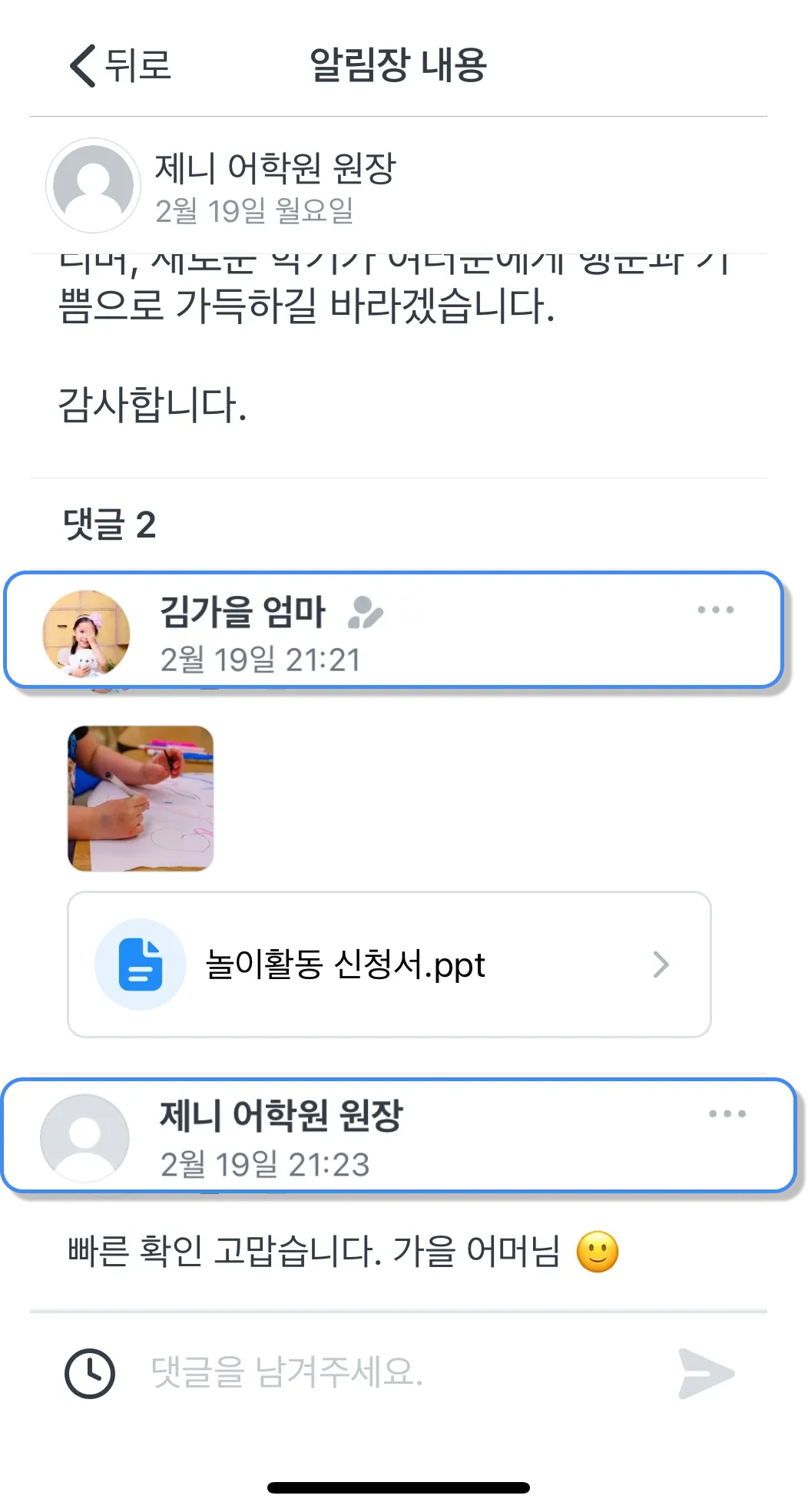Screen dimensions: 808x1512
Task: Open the 놀이활동 신청서.ppt attachment
Action: [x=389, y=964]
